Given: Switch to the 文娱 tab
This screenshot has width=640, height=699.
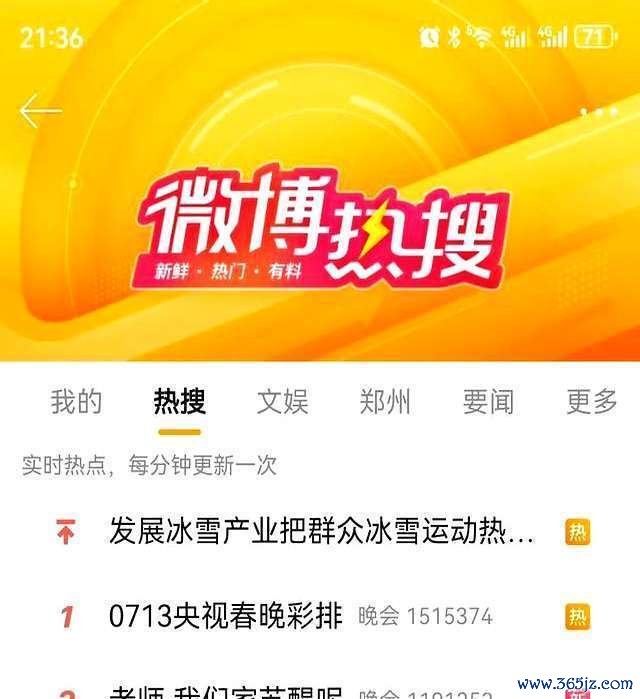Looking at the screenshot, I should click(x=282, y=402).
